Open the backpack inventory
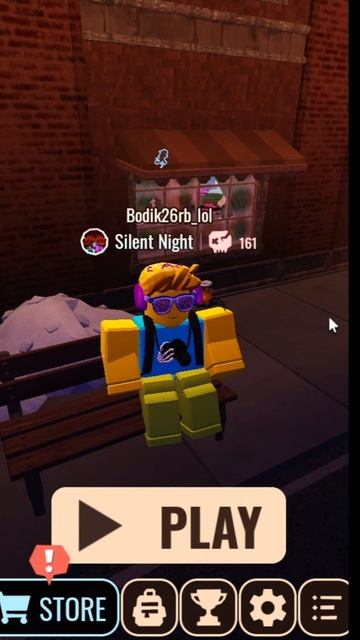Image resolution: width=360 pixels, height=640 pixels. tap(149, 608)
